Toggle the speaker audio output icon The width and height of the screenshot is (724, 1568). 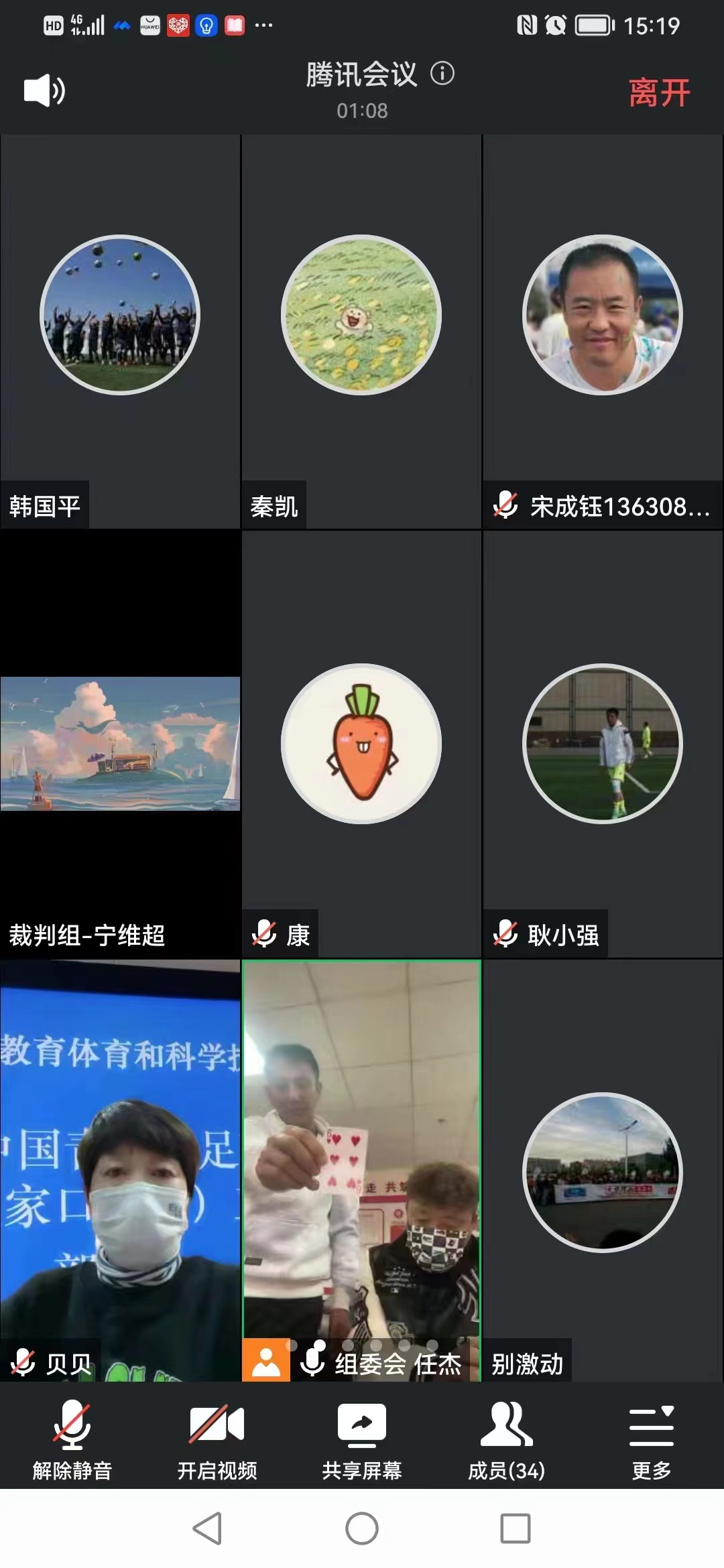(x=44, y=90)
